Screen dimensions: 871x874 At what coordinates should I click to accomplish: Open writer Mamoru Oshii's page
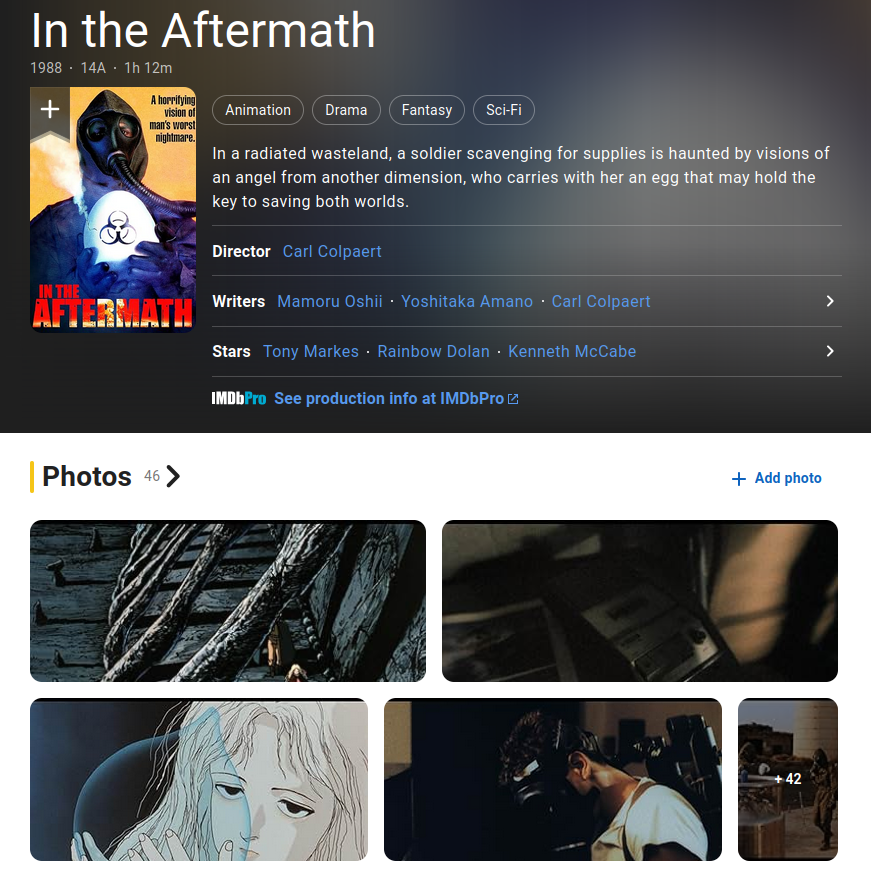(330, 301)
